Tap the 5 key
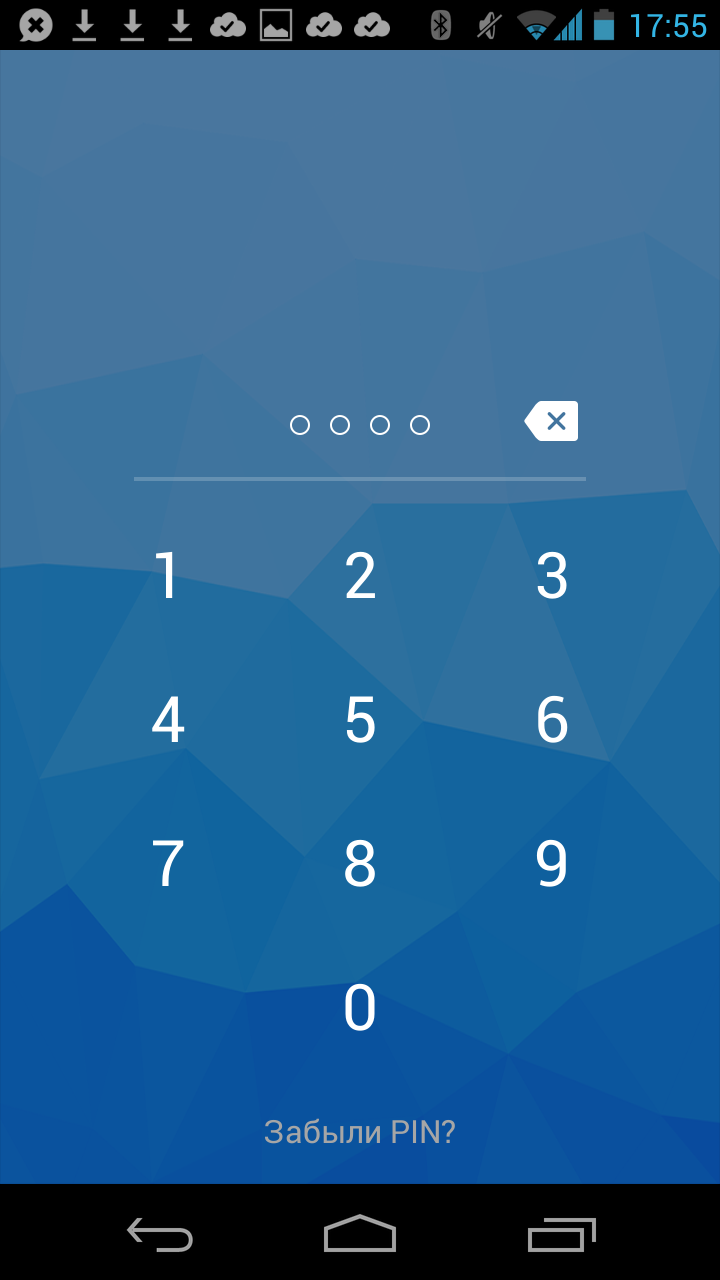The height and width of the screenshot is (1280, 720). [360, 720]
